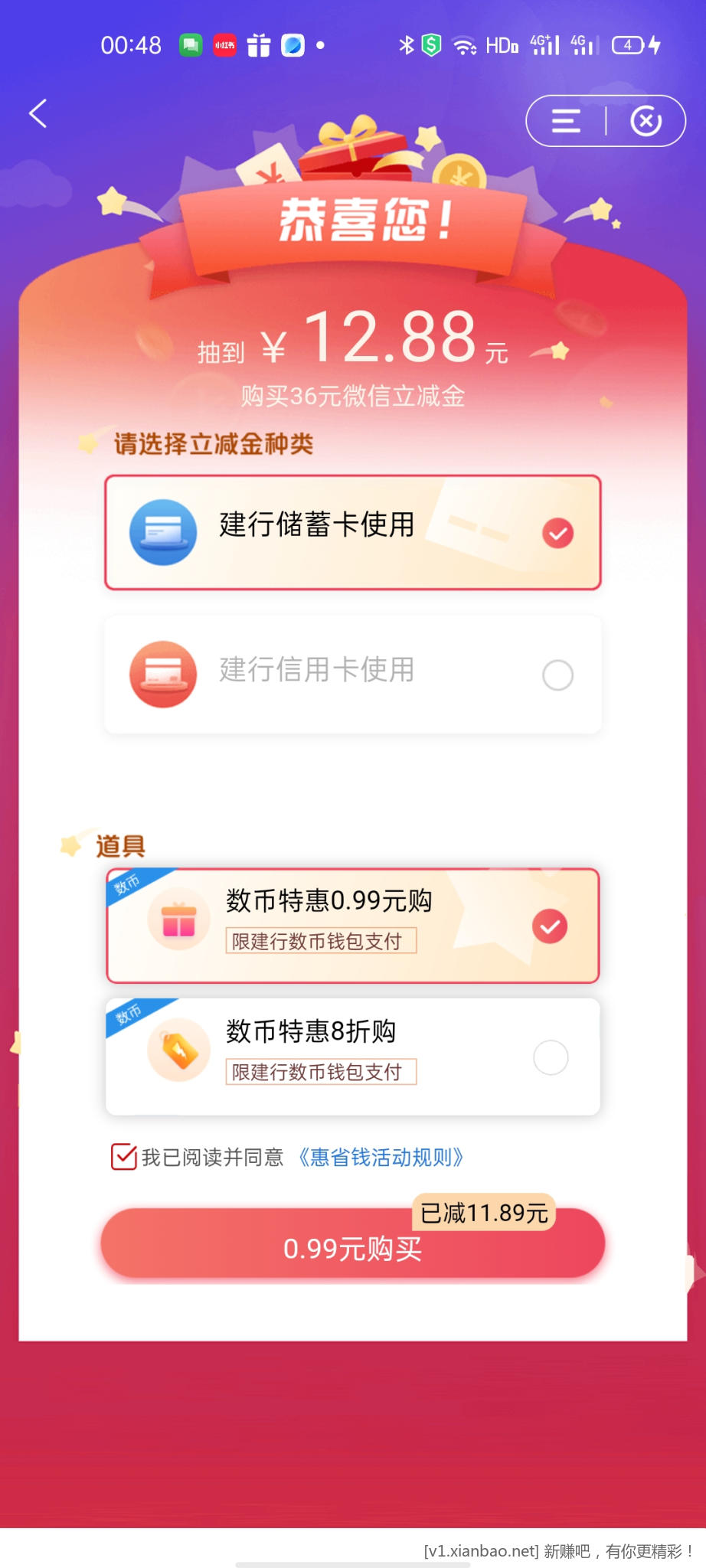
Task: Tap the 0.99元购买 purchase button
Action: [x=352, y=1248]
